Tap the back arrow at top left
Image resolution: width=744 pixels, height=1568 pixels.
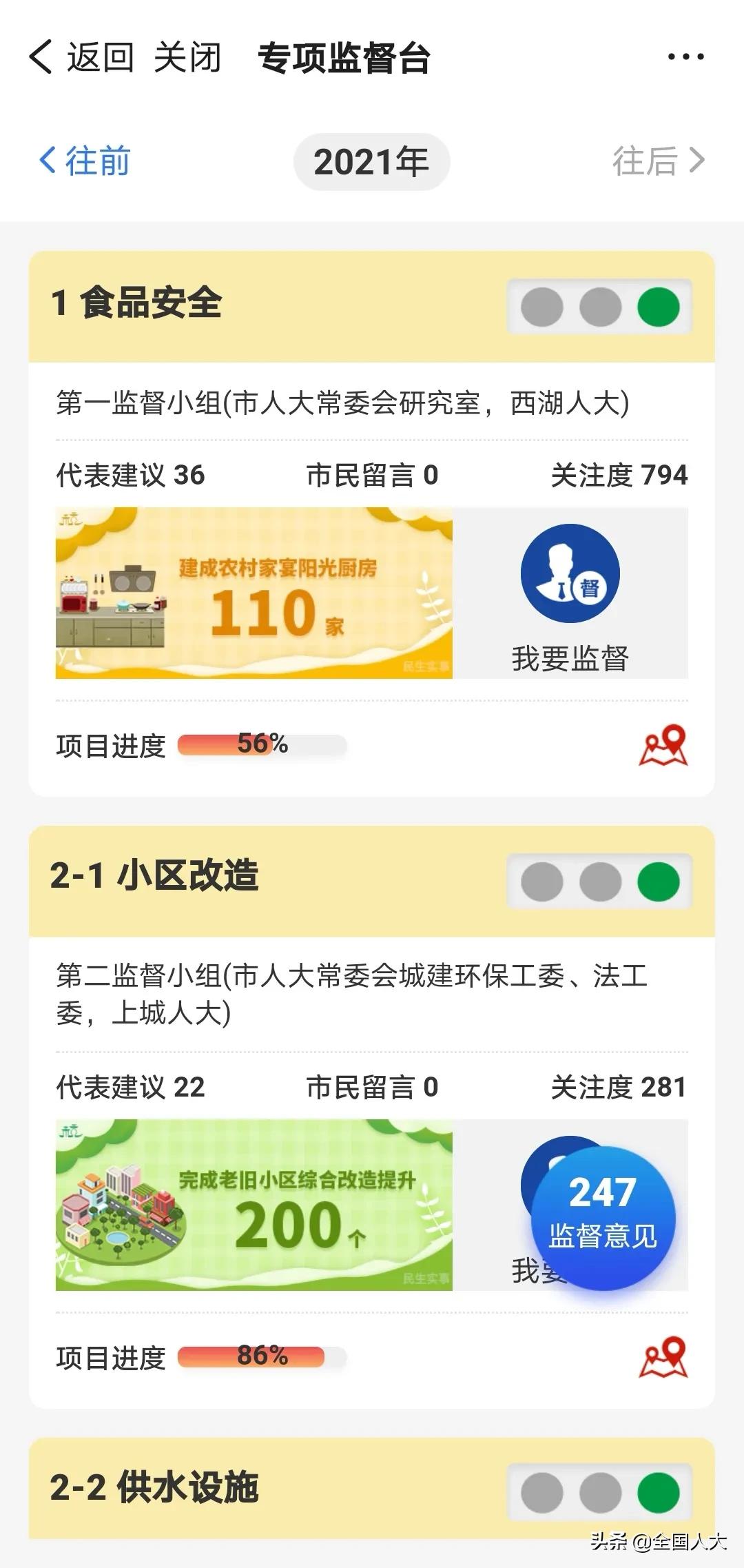coord(40,57)
